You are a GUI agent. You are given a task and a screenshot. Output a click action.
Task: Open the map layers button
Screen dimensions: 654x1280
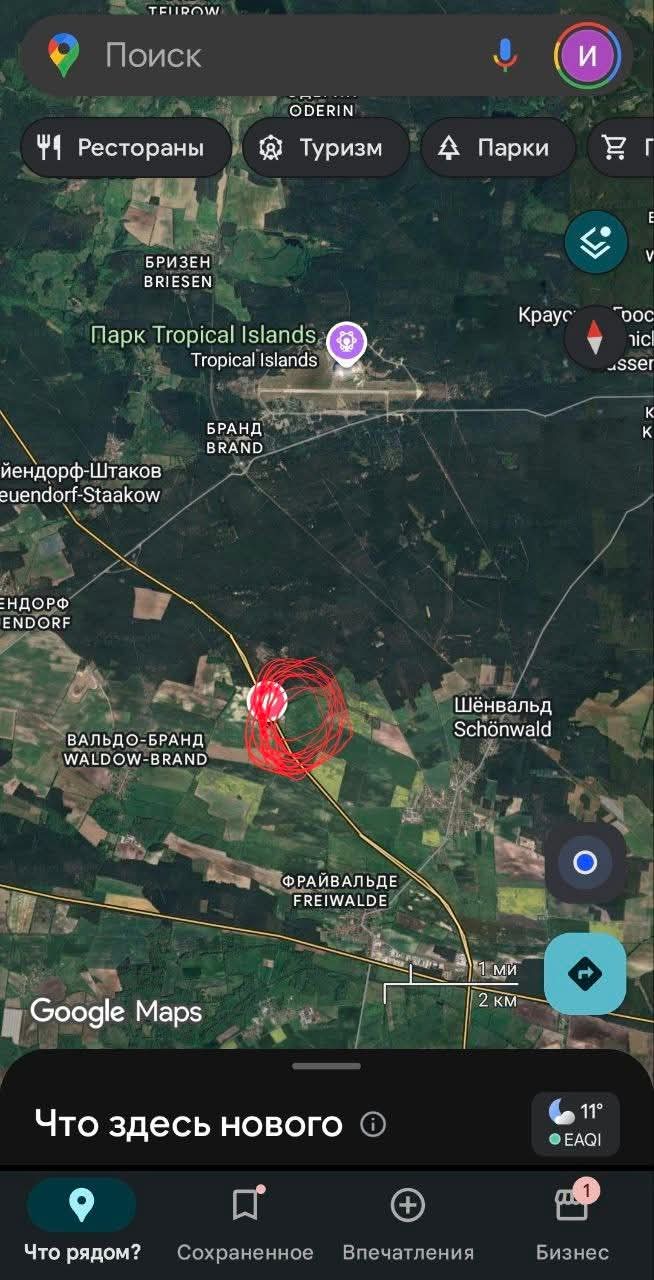coord(596,242)
